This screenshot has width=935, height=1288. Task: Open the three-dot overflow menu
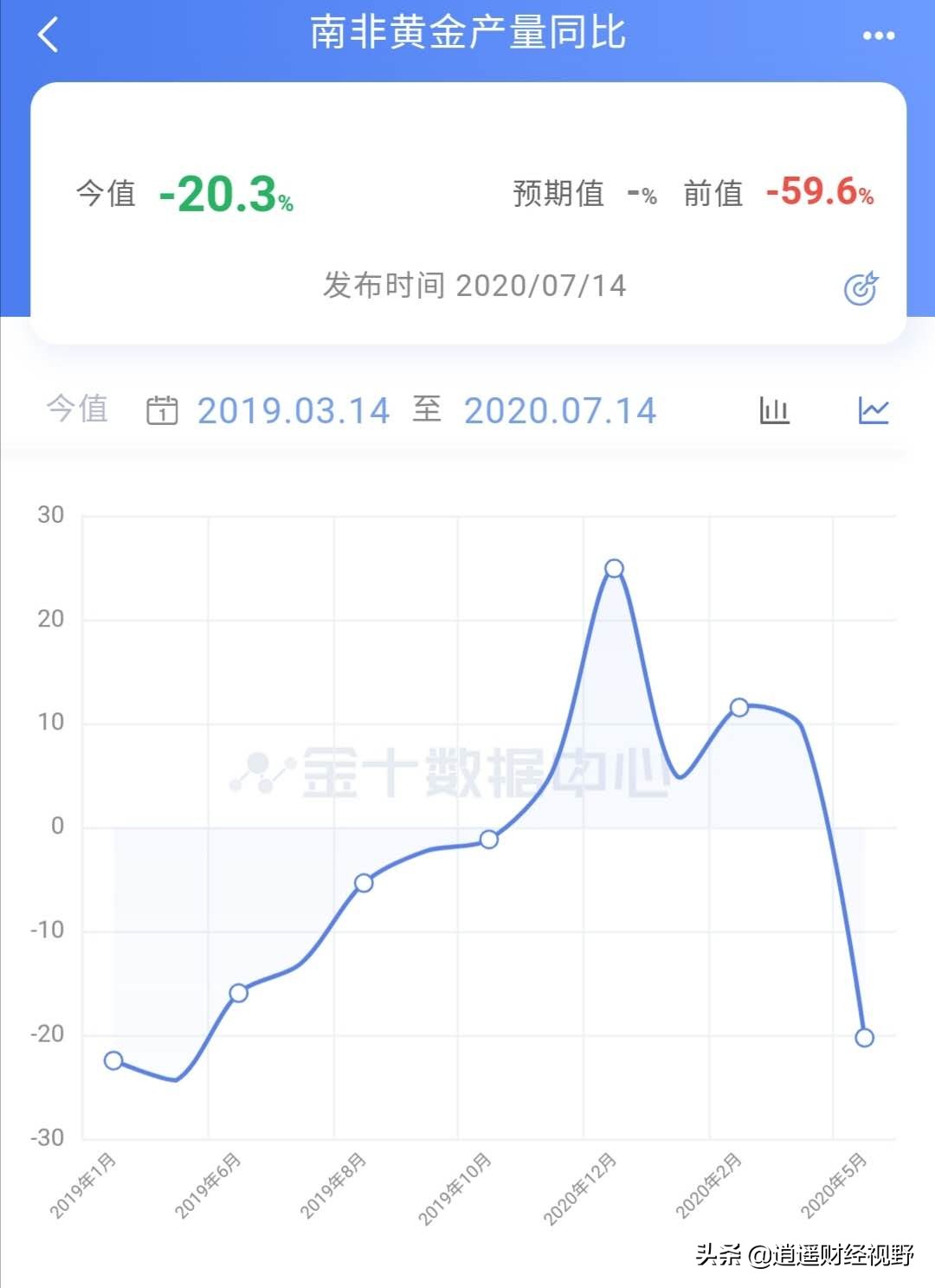[x=878, y=35]
